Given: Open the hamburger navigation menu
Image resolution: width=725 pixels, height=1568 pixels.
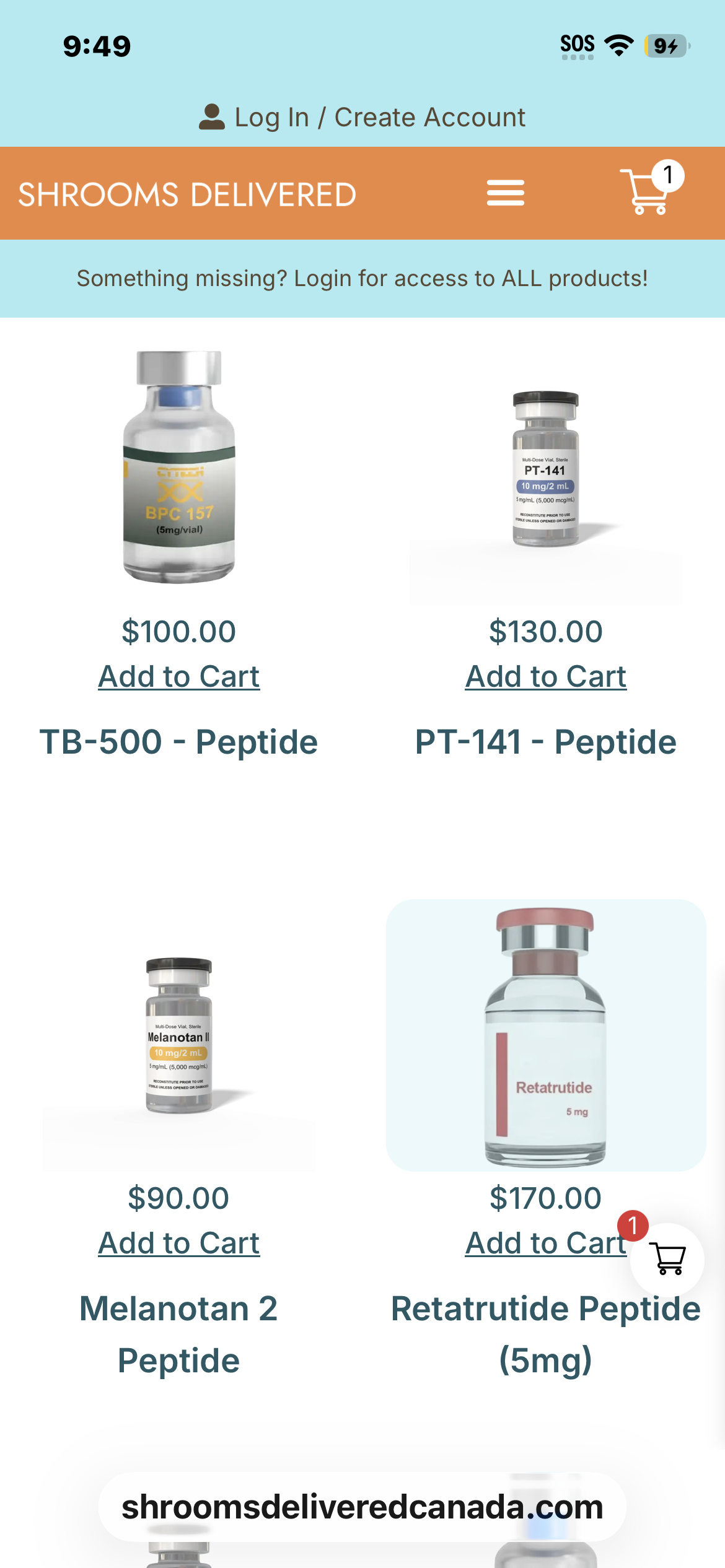Looking at the screenshot, I should 505,193.
